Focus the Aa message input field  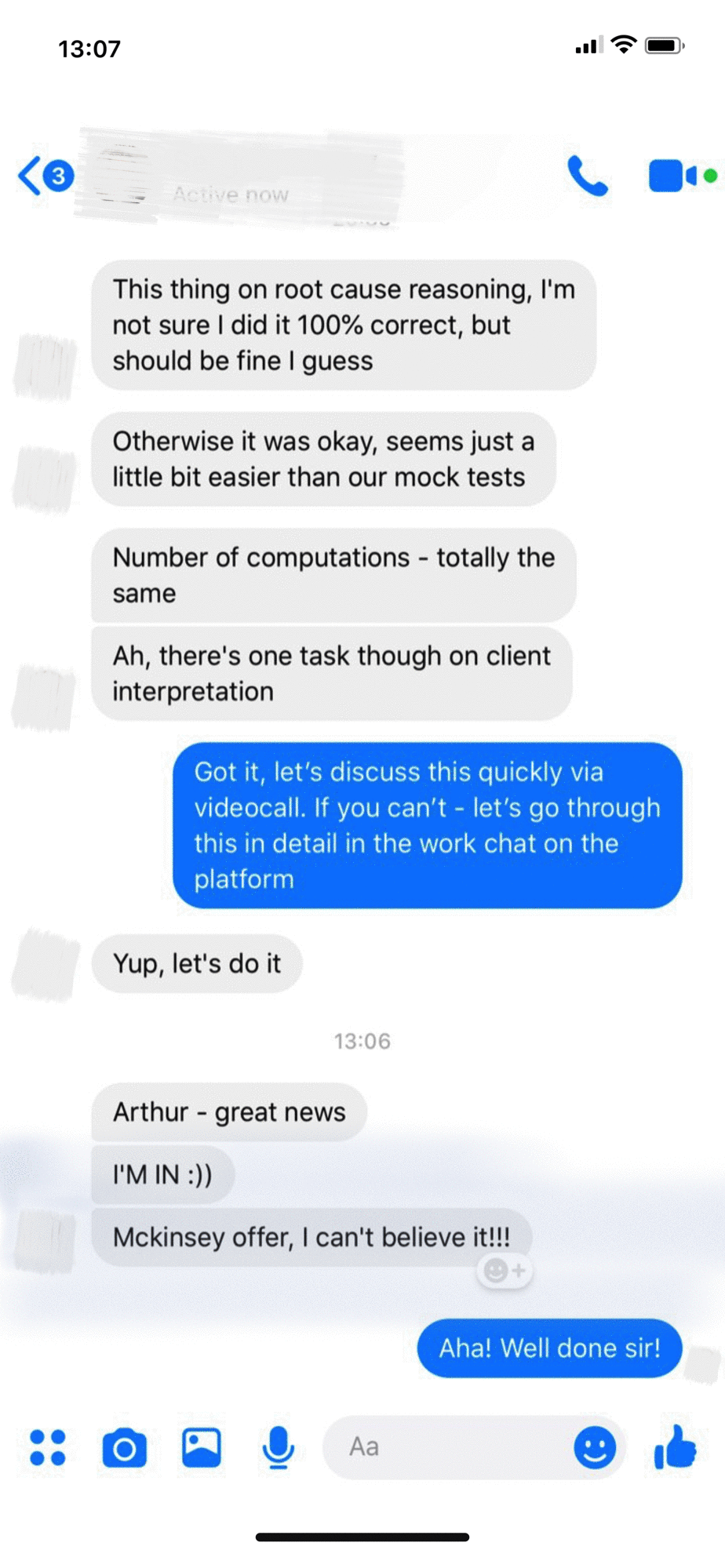coord(447,1448)
